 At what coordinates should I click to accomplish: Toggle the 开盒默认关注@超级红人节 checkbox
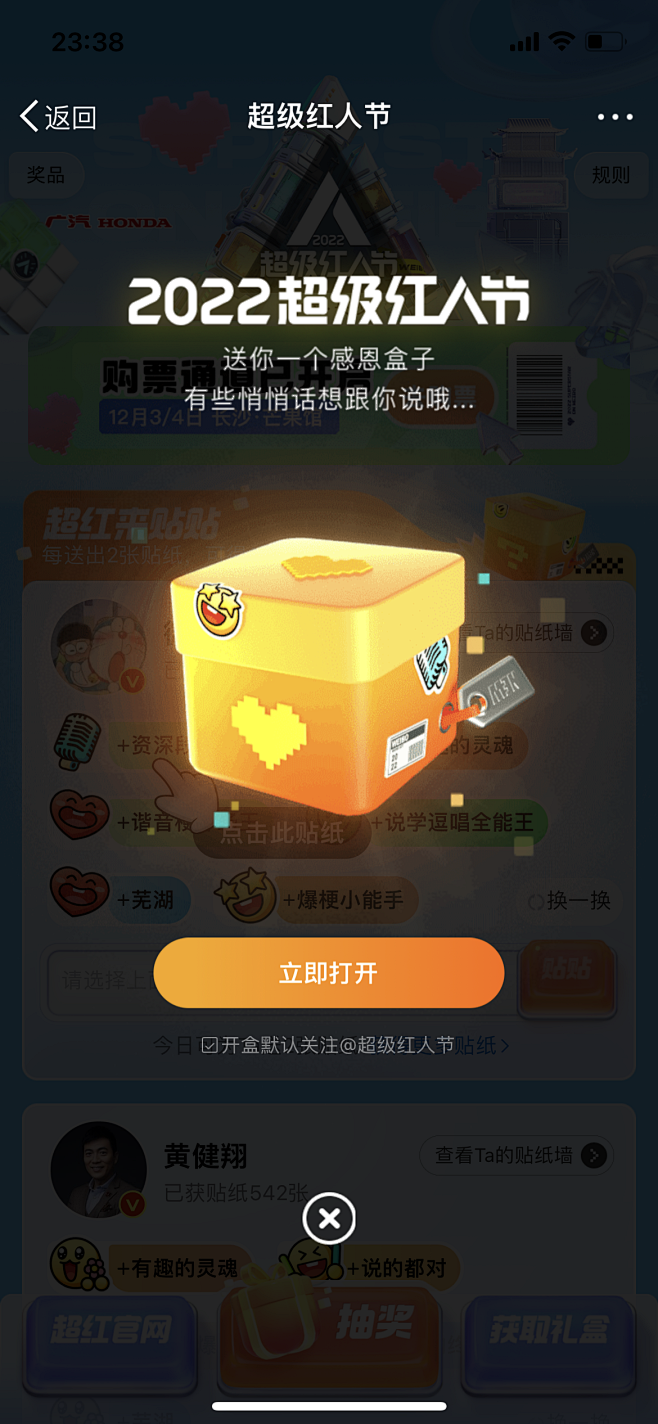pos(210,1045)
